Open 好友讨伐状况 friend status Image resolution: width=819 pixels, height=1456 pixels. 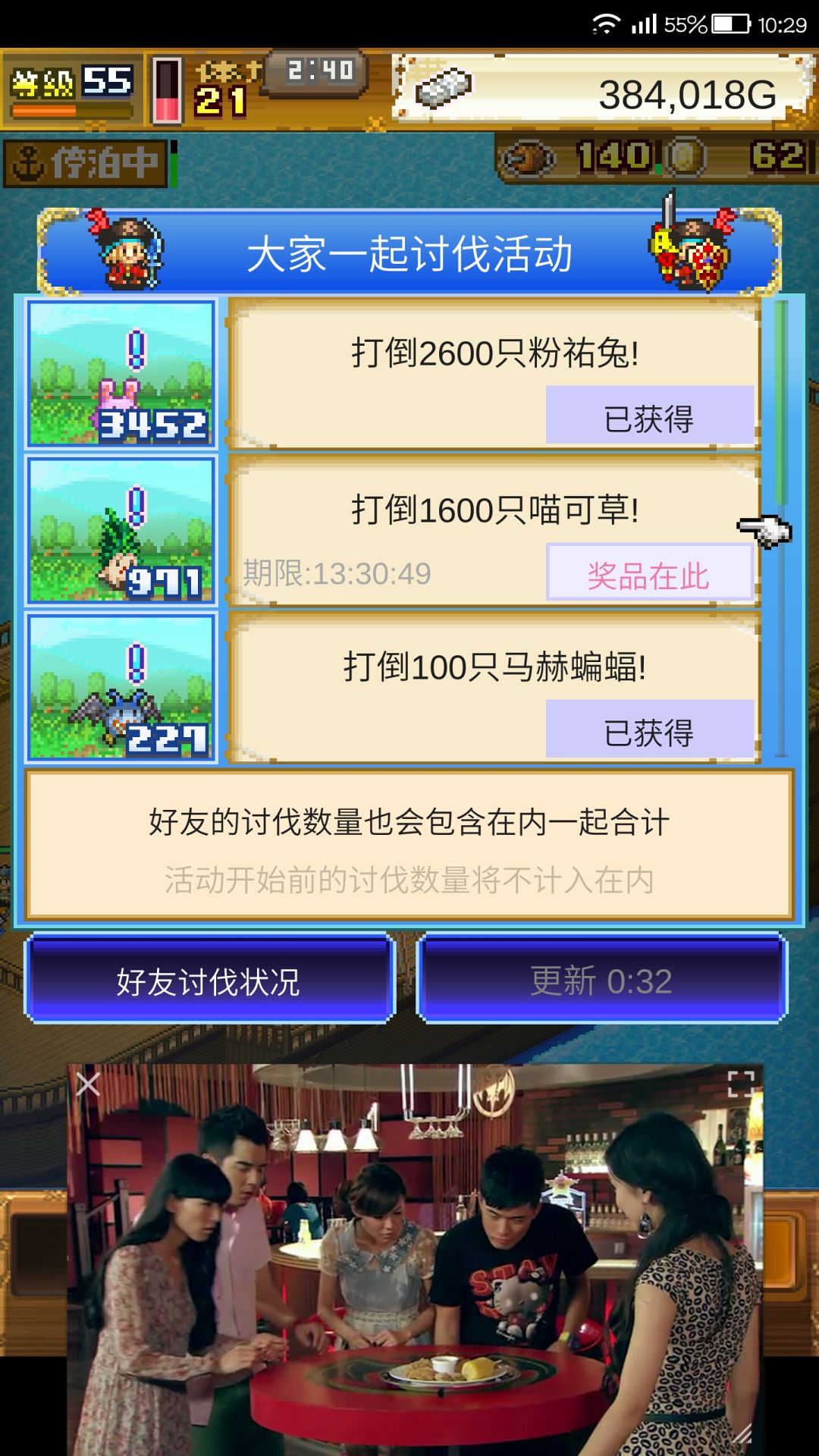tap(209, 980)
